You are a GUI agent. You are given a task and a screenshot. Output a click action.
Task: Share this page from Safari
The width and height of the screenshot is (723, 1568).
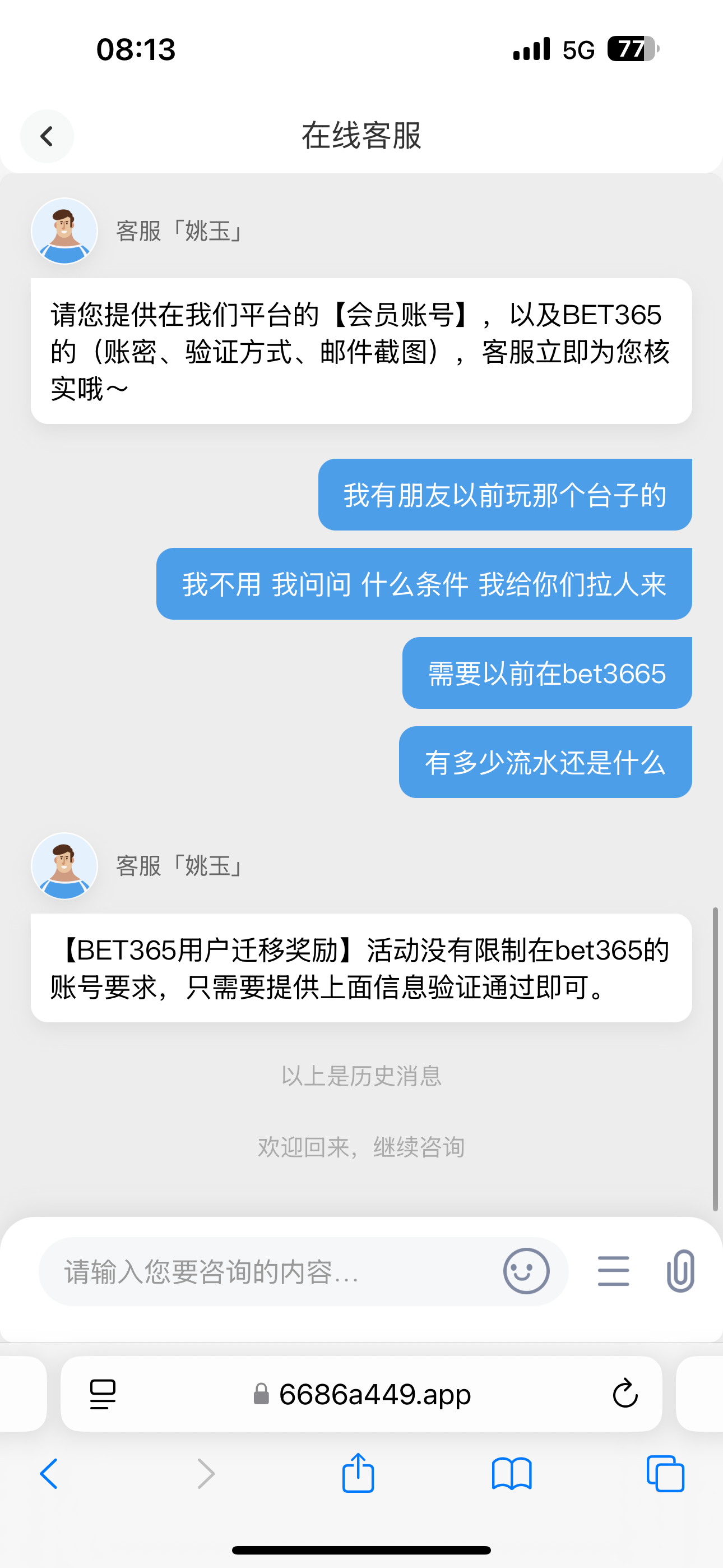[x=358, y=1473]
